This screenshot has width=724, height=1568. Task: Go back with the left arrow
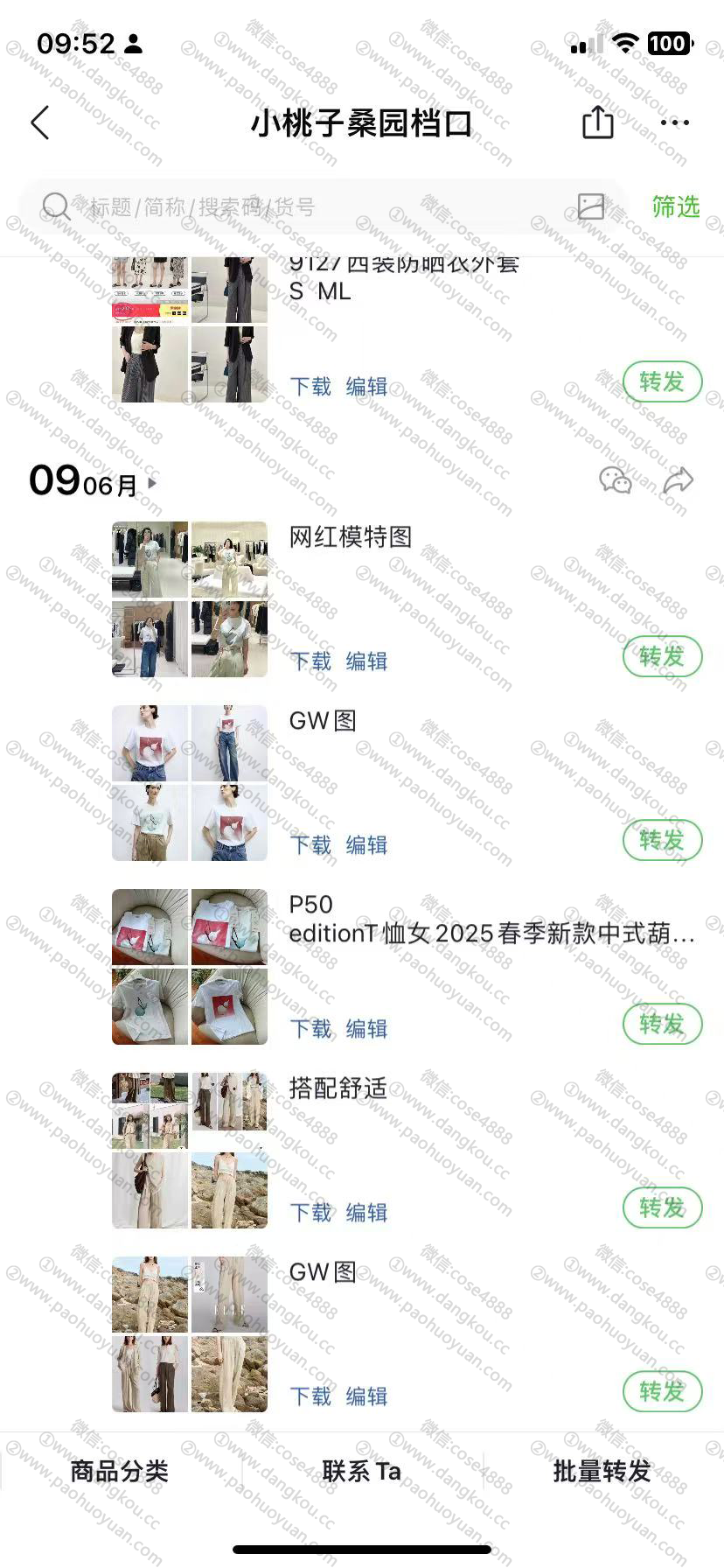(x=40, y=123)
